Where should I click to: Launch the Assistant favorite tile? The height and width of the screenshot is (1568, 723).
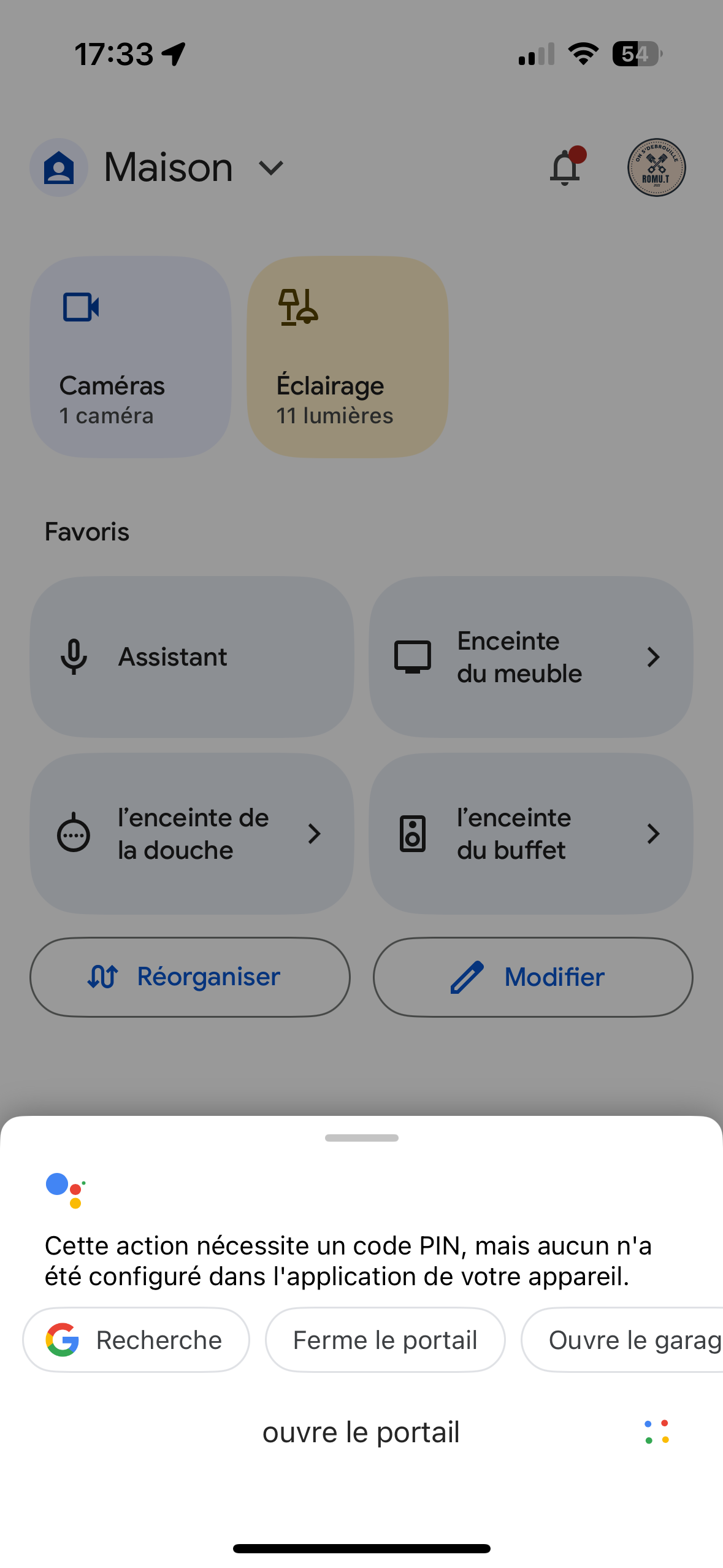point(192,656)
